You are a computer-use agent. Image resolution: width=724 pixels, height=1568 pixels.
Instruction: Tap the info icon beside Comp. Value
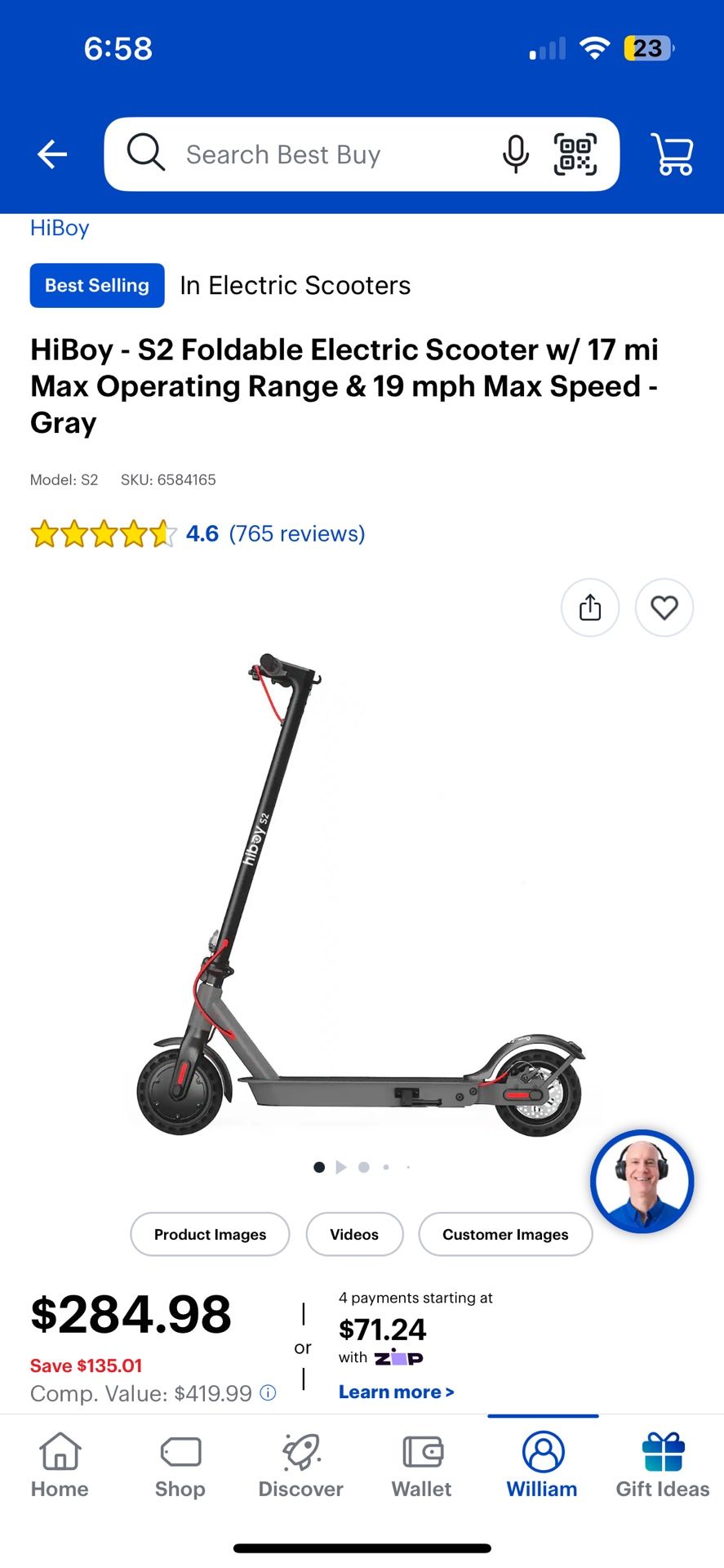point(267,1394)
